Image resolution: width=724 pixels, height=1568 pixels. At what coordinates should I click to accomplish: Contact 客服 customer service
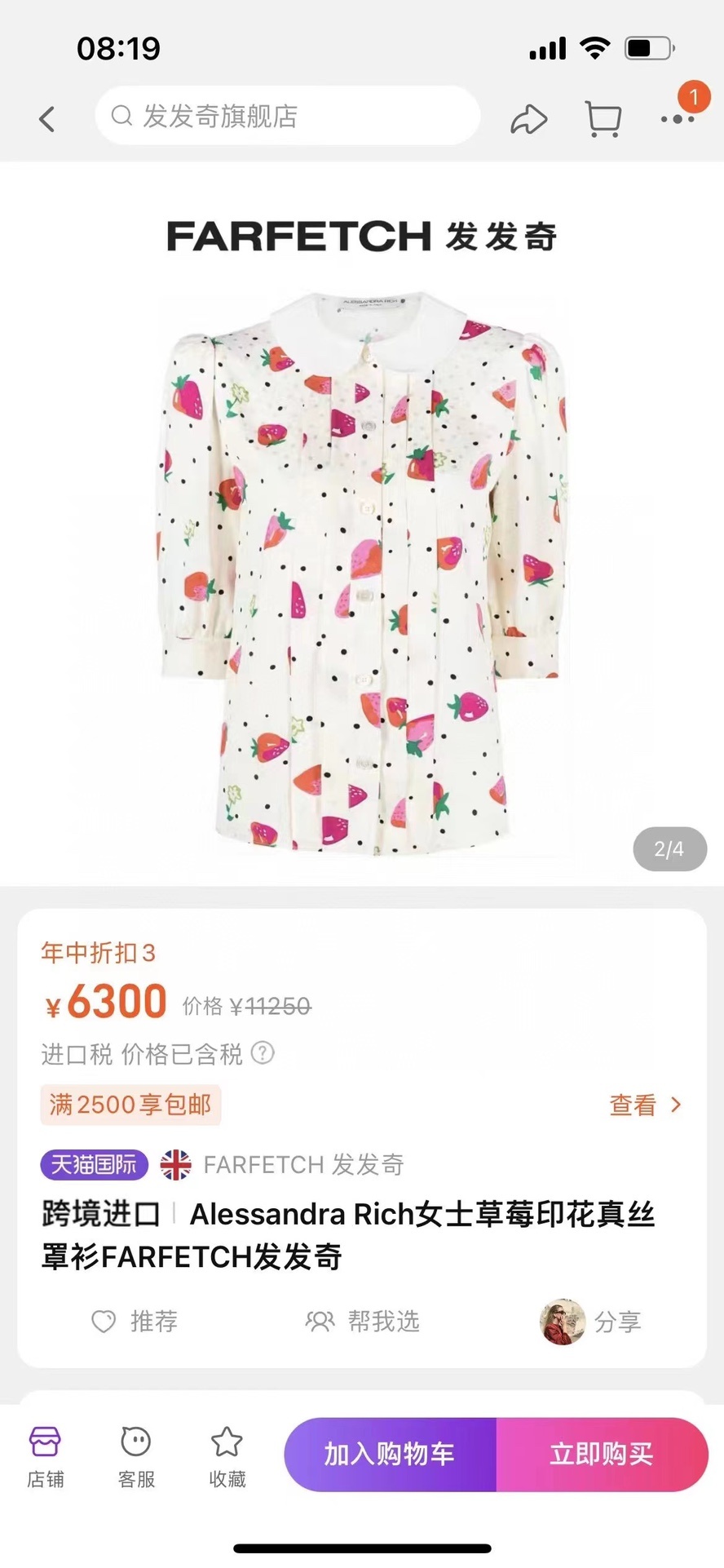click(136, 1457)
